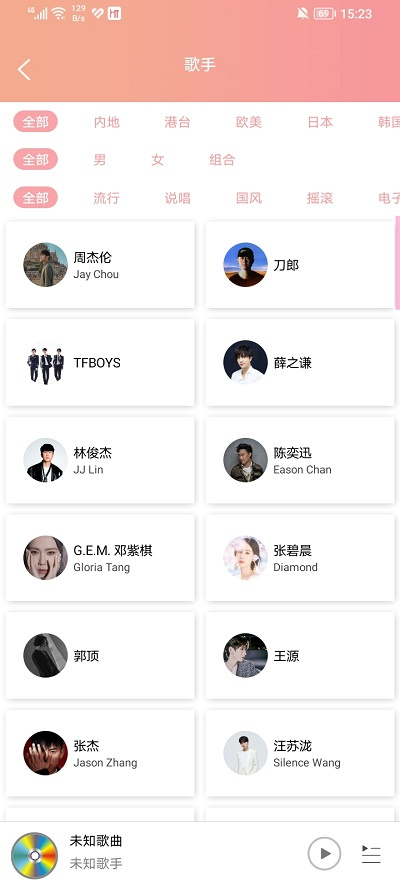This screenshot has height=888, width=400.
Task: Choose the 说唱 genre chip
Action: [x=177, y=198]
